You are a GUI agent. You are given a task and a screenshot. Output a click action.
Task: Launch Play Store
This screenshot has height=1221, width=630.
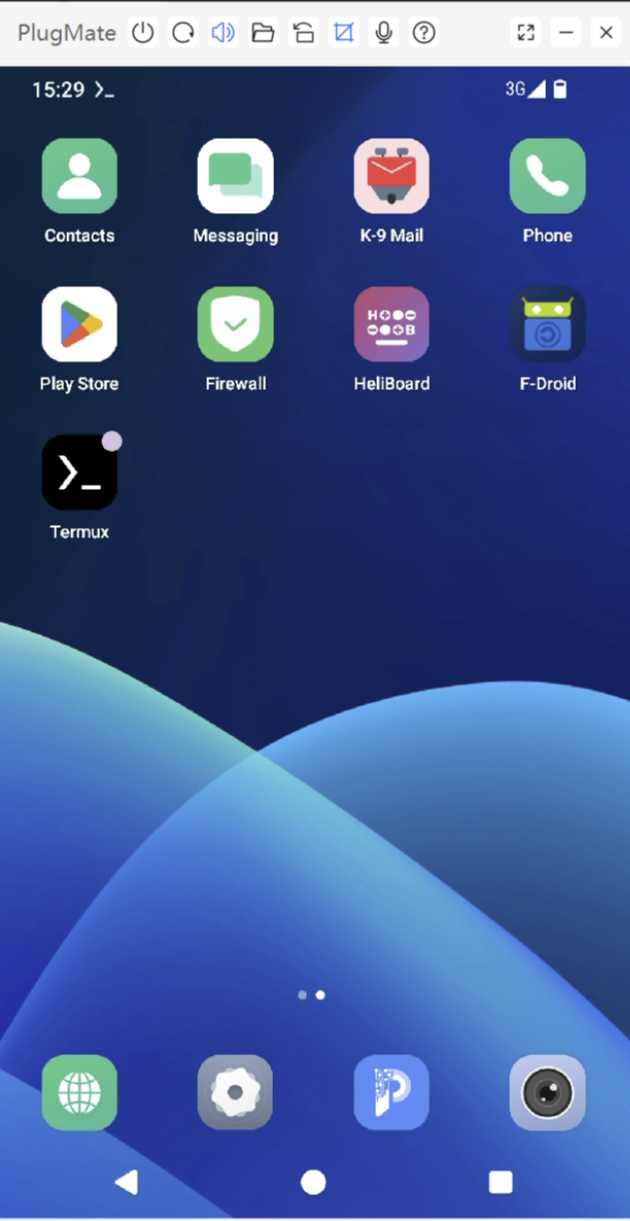pyautogui.click(x=79, y=324)
